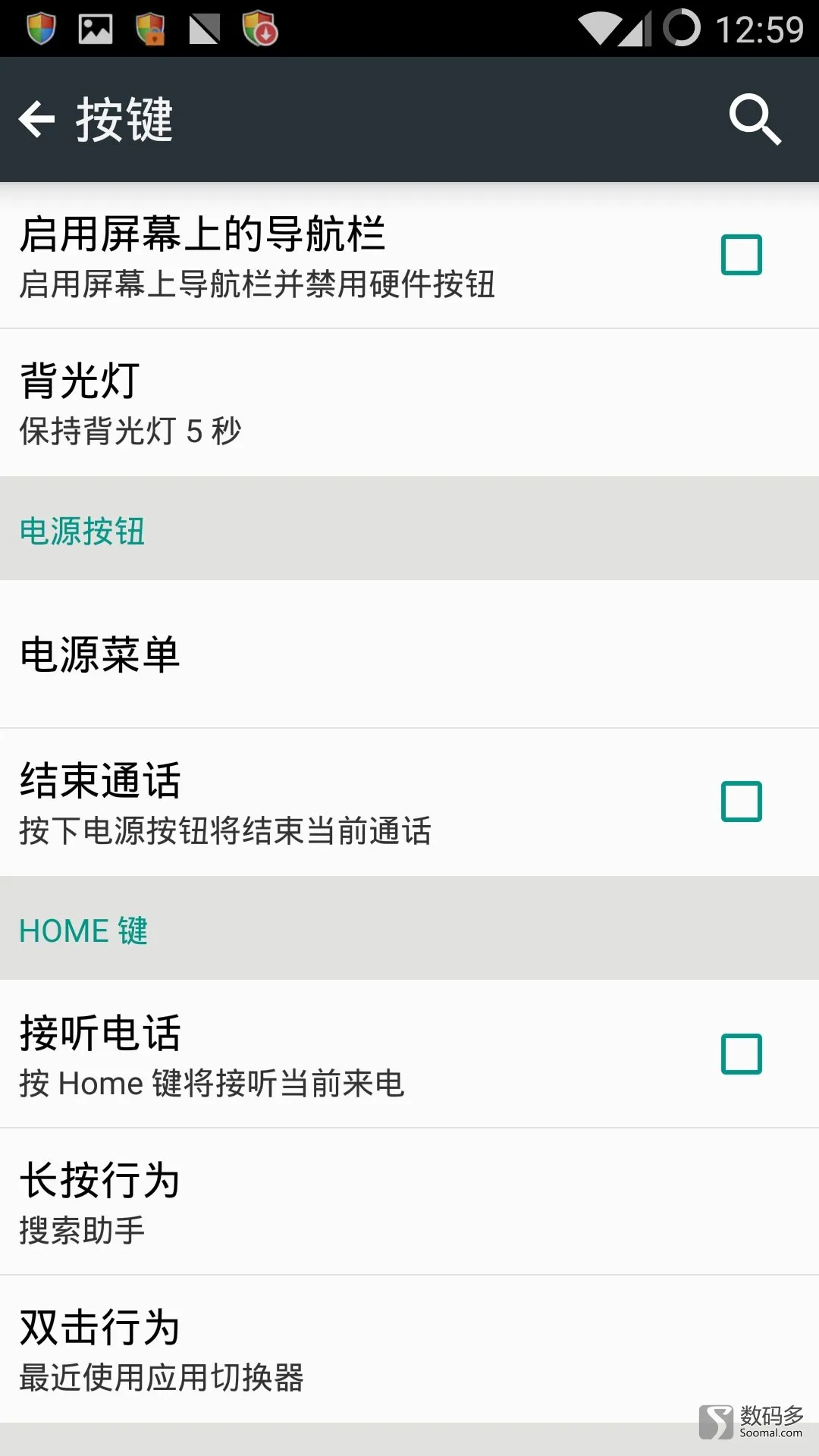Viewport: 819px width, 1456px height.
Task: Open the 背光灯 setting
Action: (409, 403)
